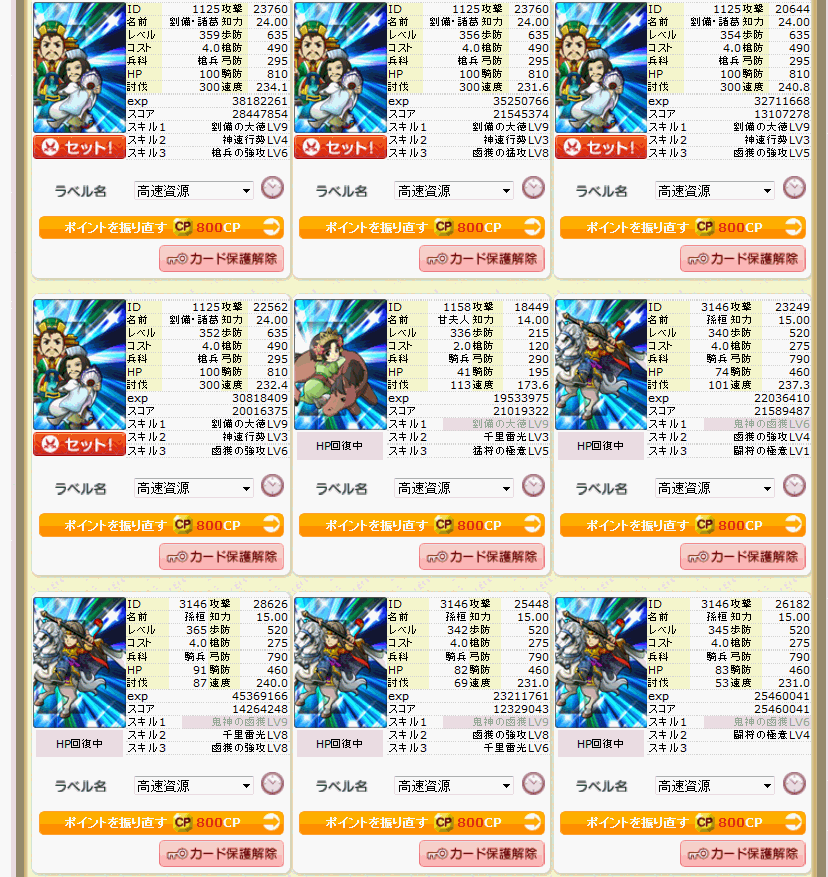Viewport: 828px width, 877px height.
Task: Open the label dropdown on the 甘夫人 card
Action: click(x=453, y=488)
